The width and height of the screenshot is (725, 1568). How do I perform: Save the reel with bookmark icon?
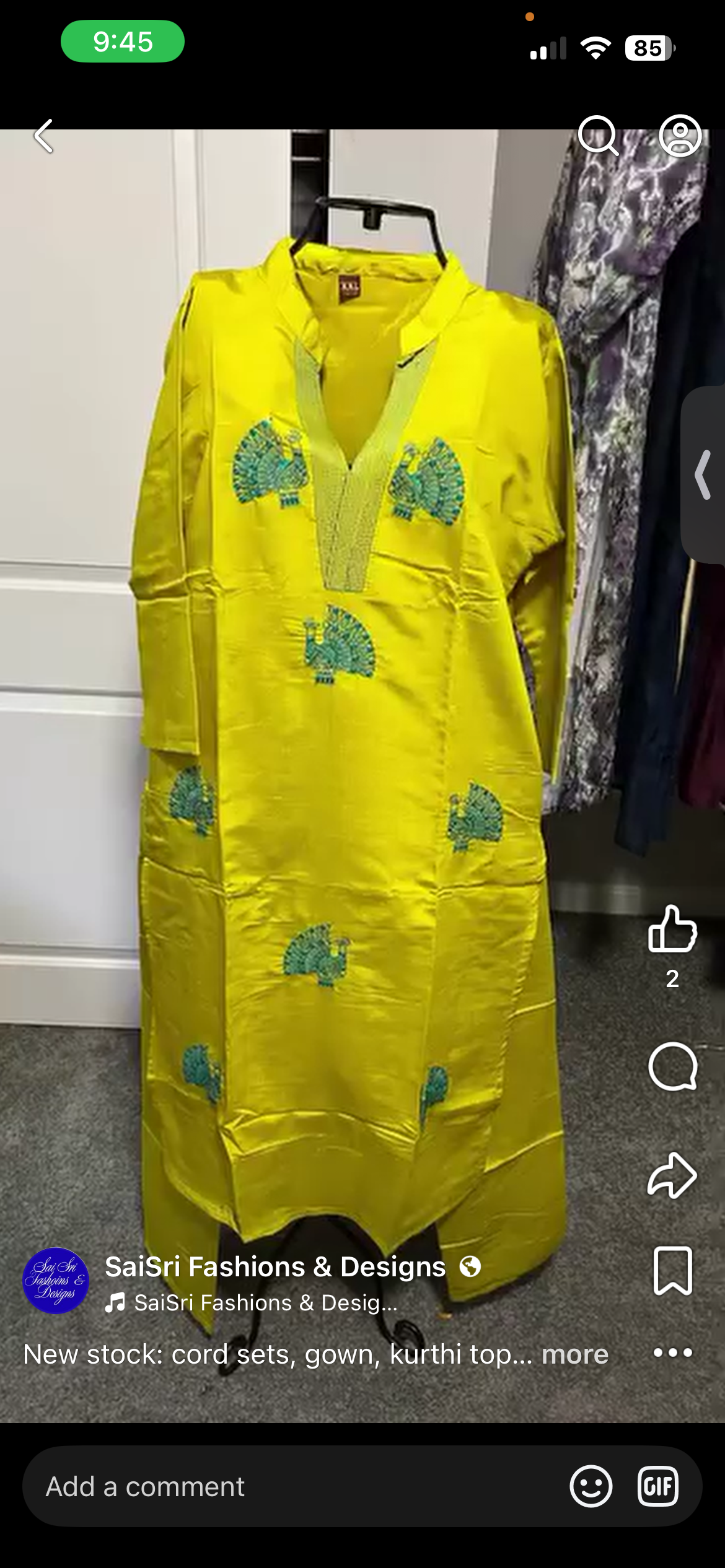672,1271
